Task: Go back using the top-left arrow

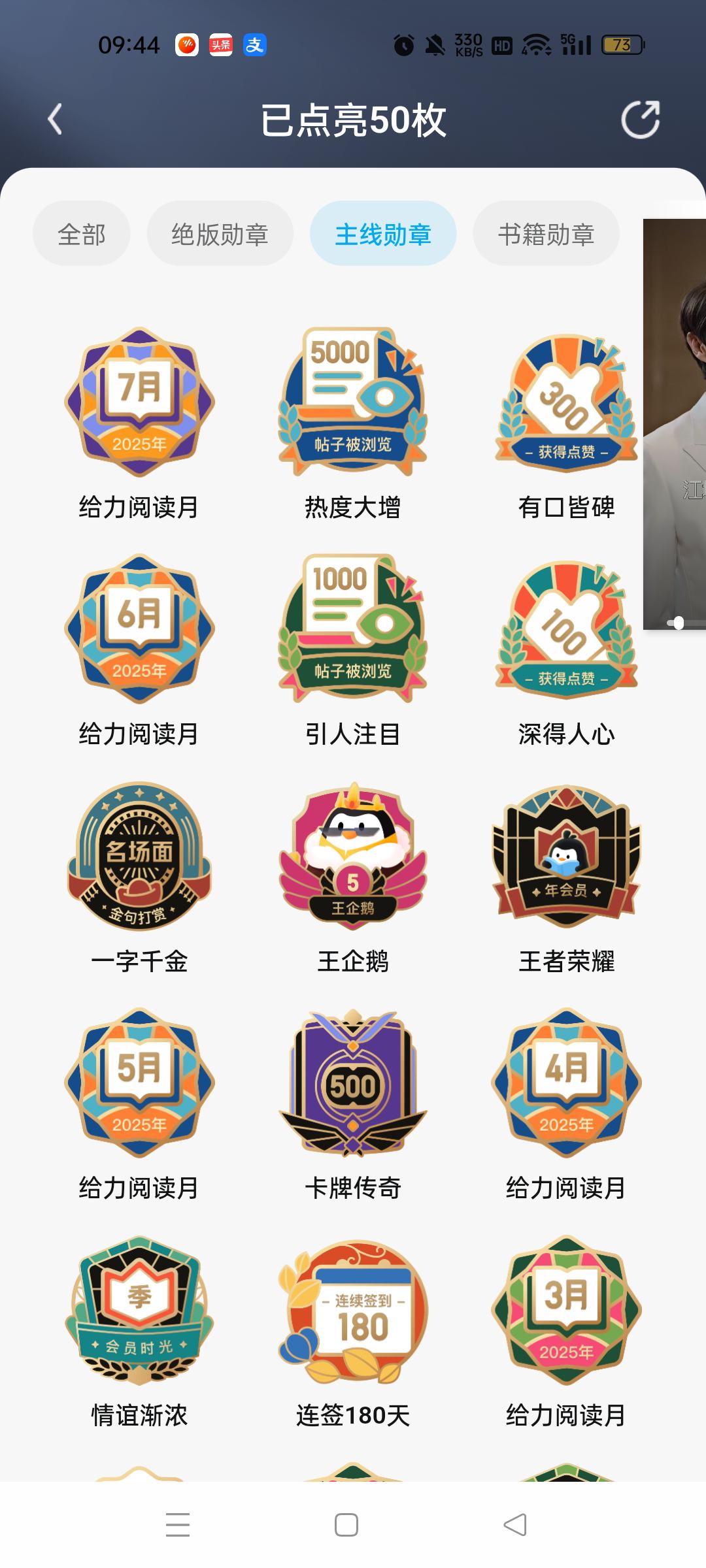Action: (55, 120)
